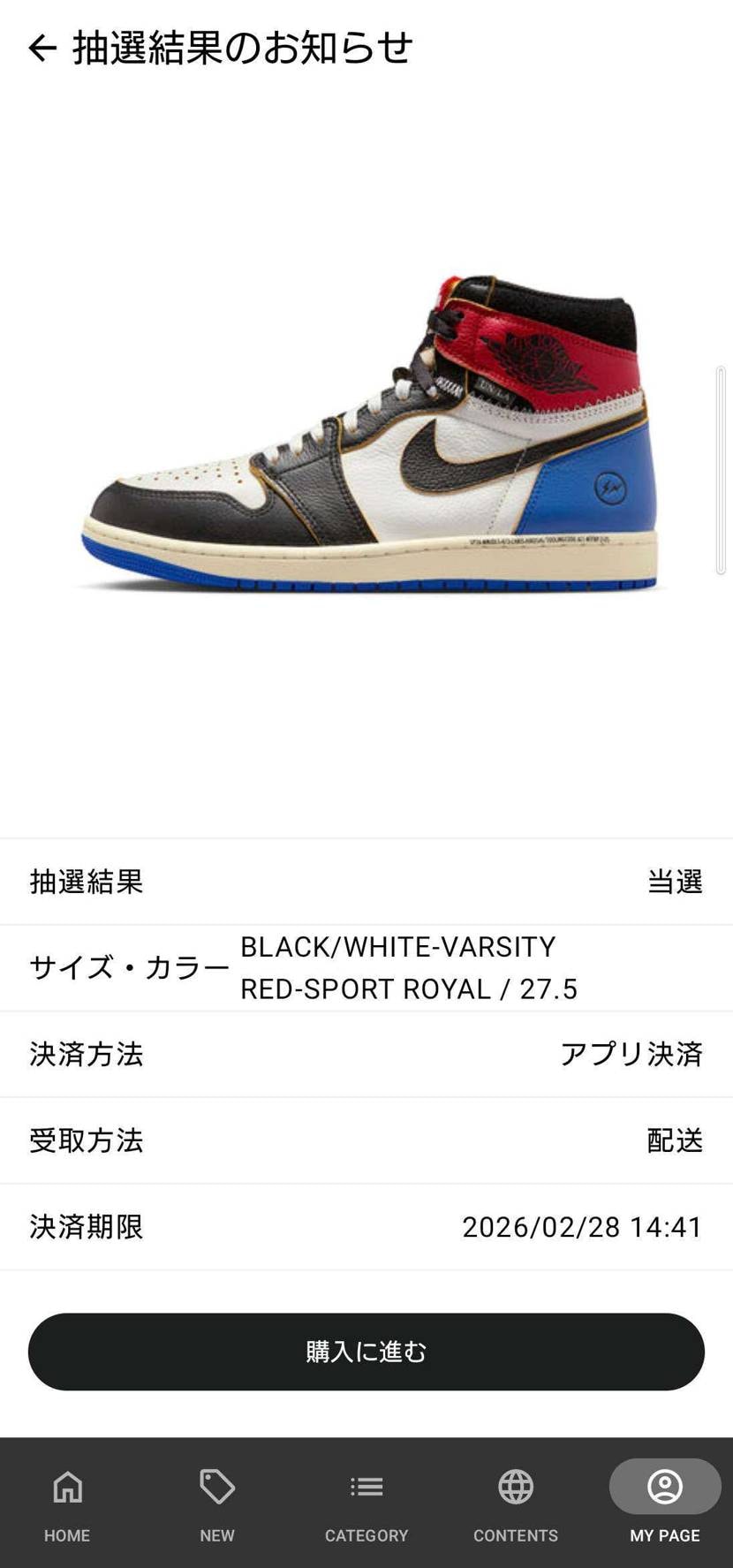Tap the 購入に進む purchase button

(366, 1351)
